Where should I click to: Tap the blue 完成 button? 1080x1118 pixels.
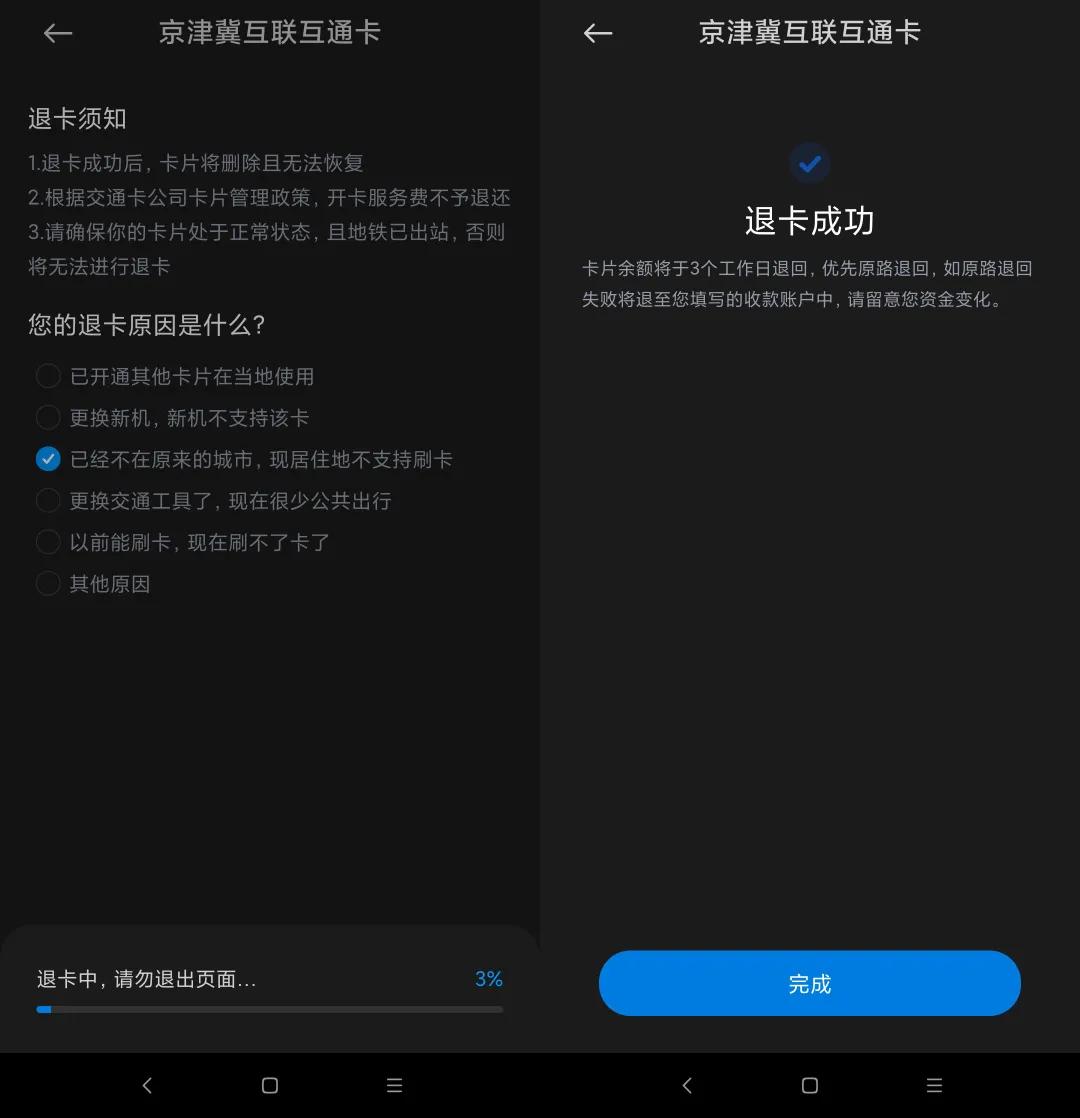pos(809,983)
